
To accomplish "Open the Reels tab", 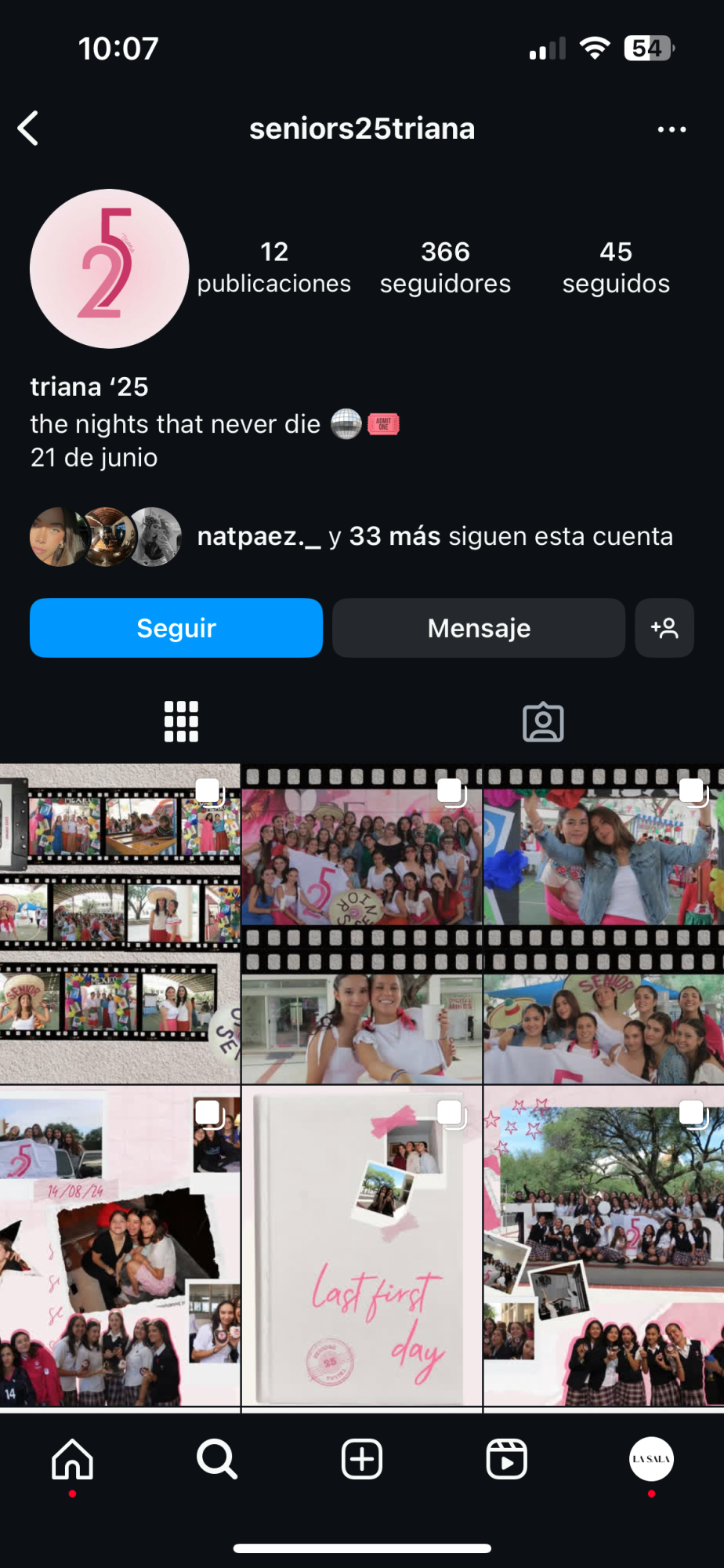I will click(x=506, y=1459).
